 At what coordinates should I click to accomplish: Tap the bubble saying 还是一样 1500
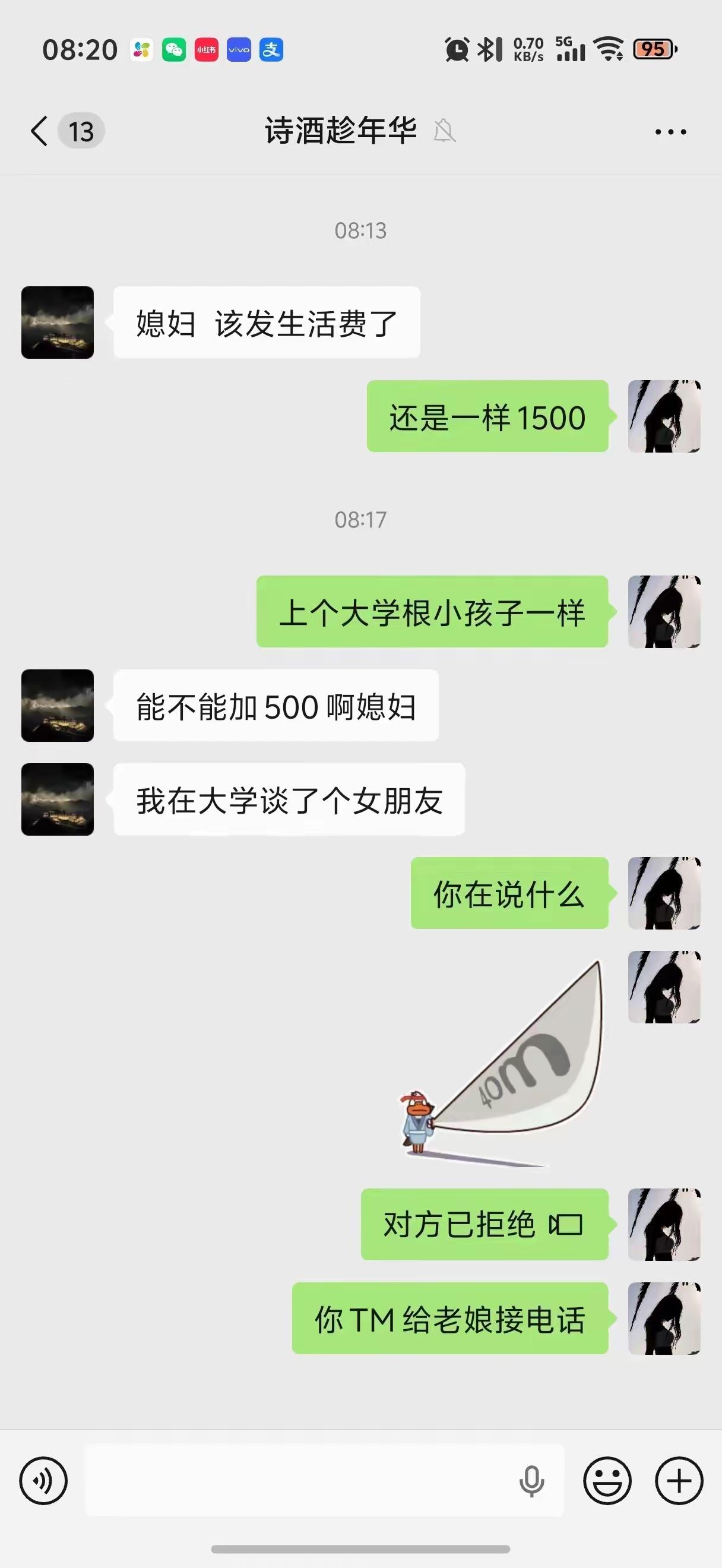[486, 417]
